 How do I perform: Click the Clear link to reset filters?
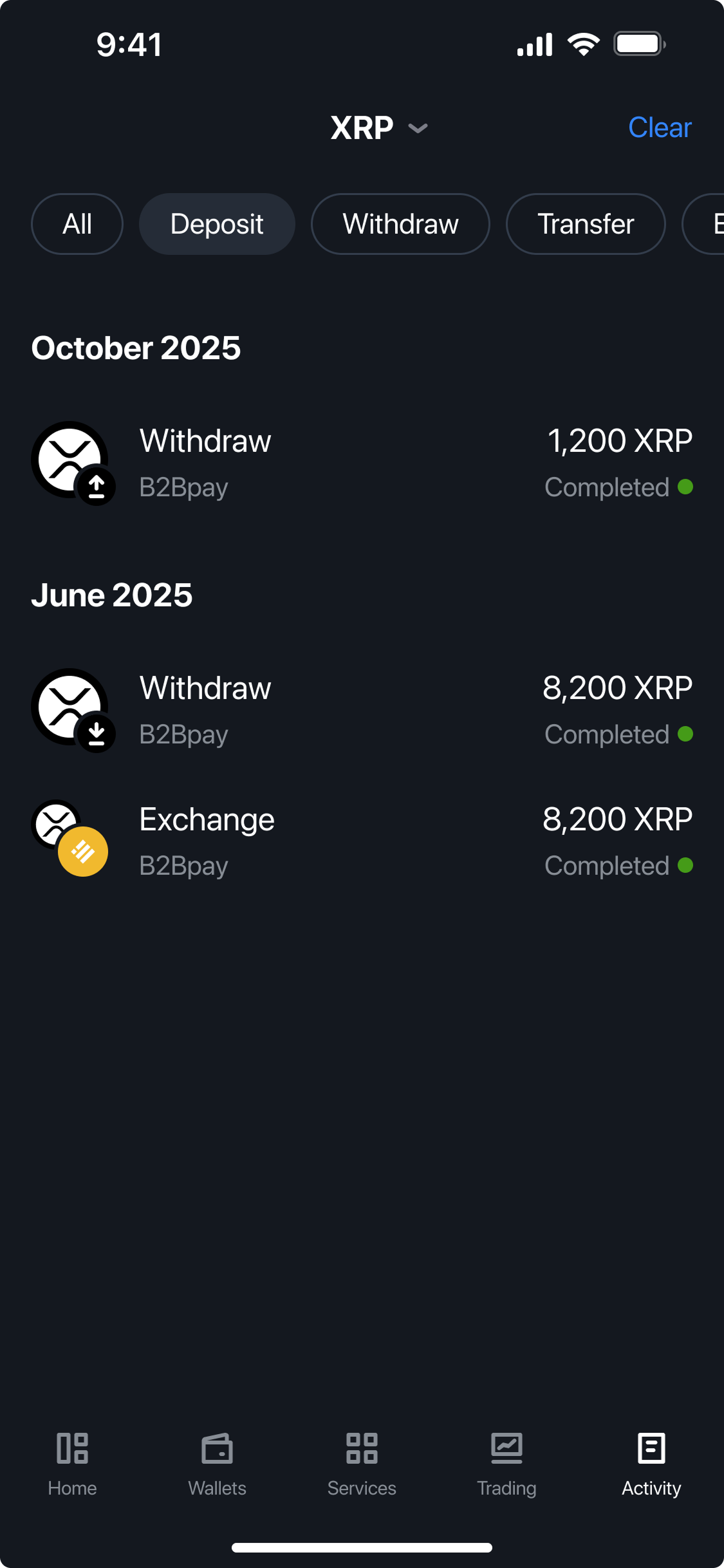pos(659,128)
